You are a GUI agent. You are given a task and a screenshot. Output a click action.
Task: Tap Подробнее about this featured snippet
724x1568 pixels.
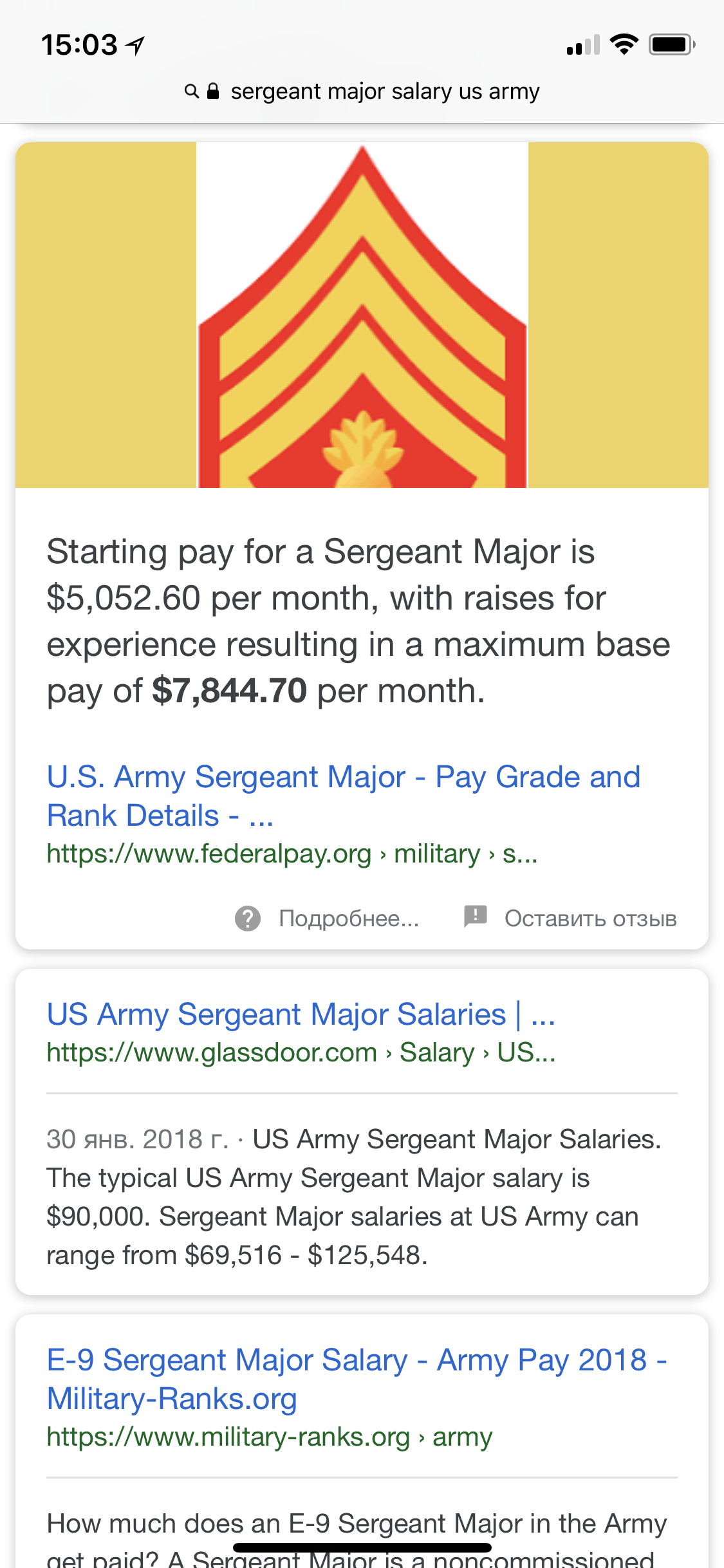(328, 918)
